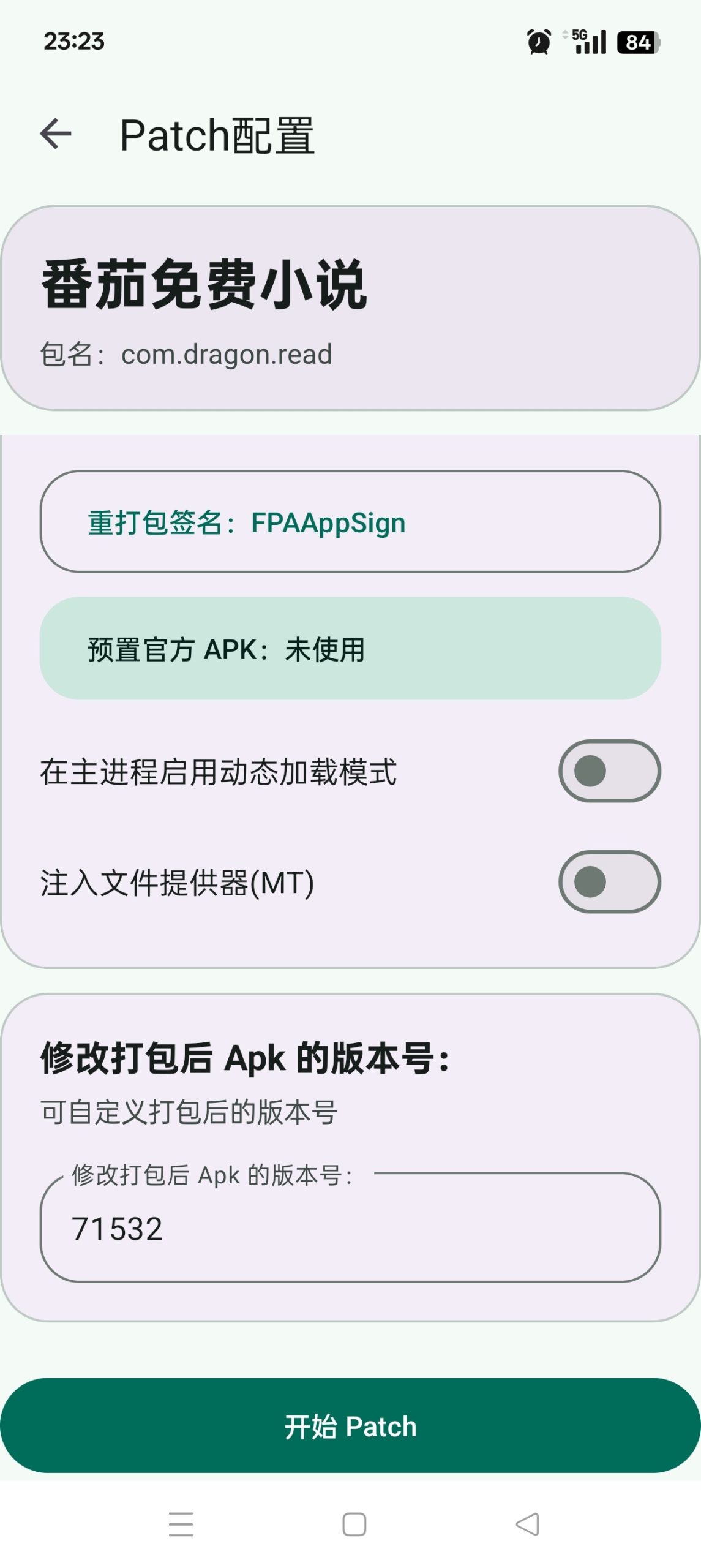The image size is (701, 1568).
Task: Tap the battery indicator showing 84
Action: (637, 42)
